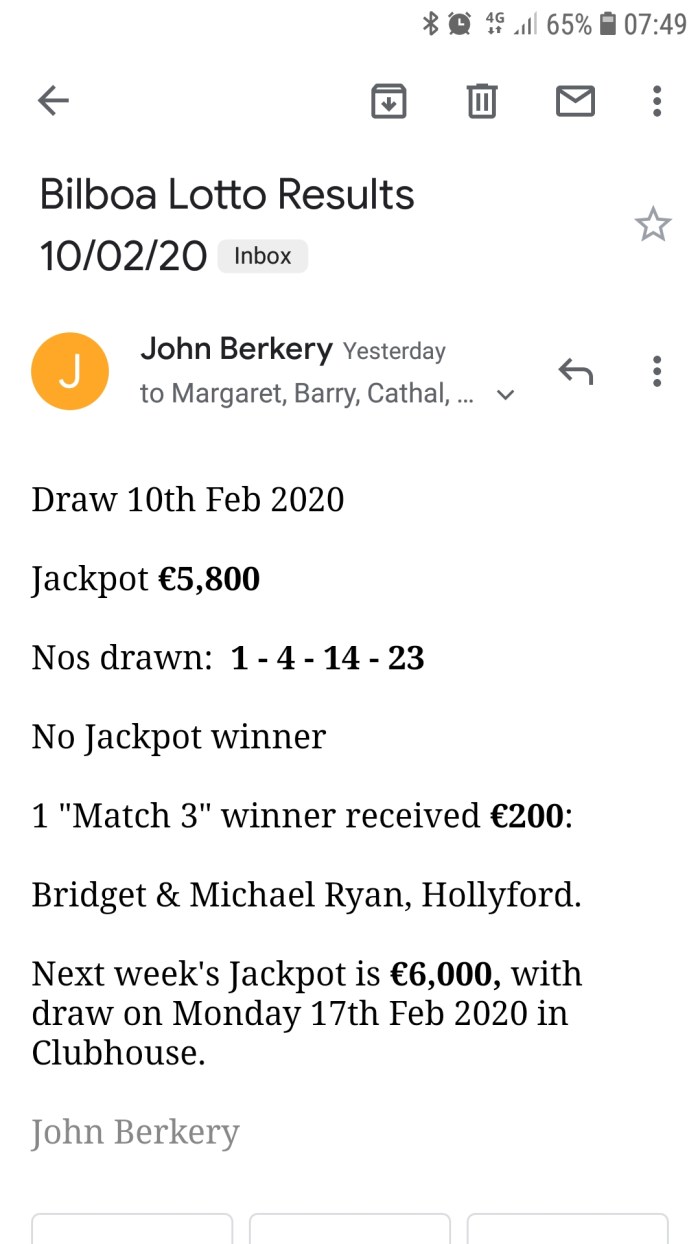This screenshot has height=1244, width=700.
Task: Go back to the inbox
Action: tap(54, 100)
